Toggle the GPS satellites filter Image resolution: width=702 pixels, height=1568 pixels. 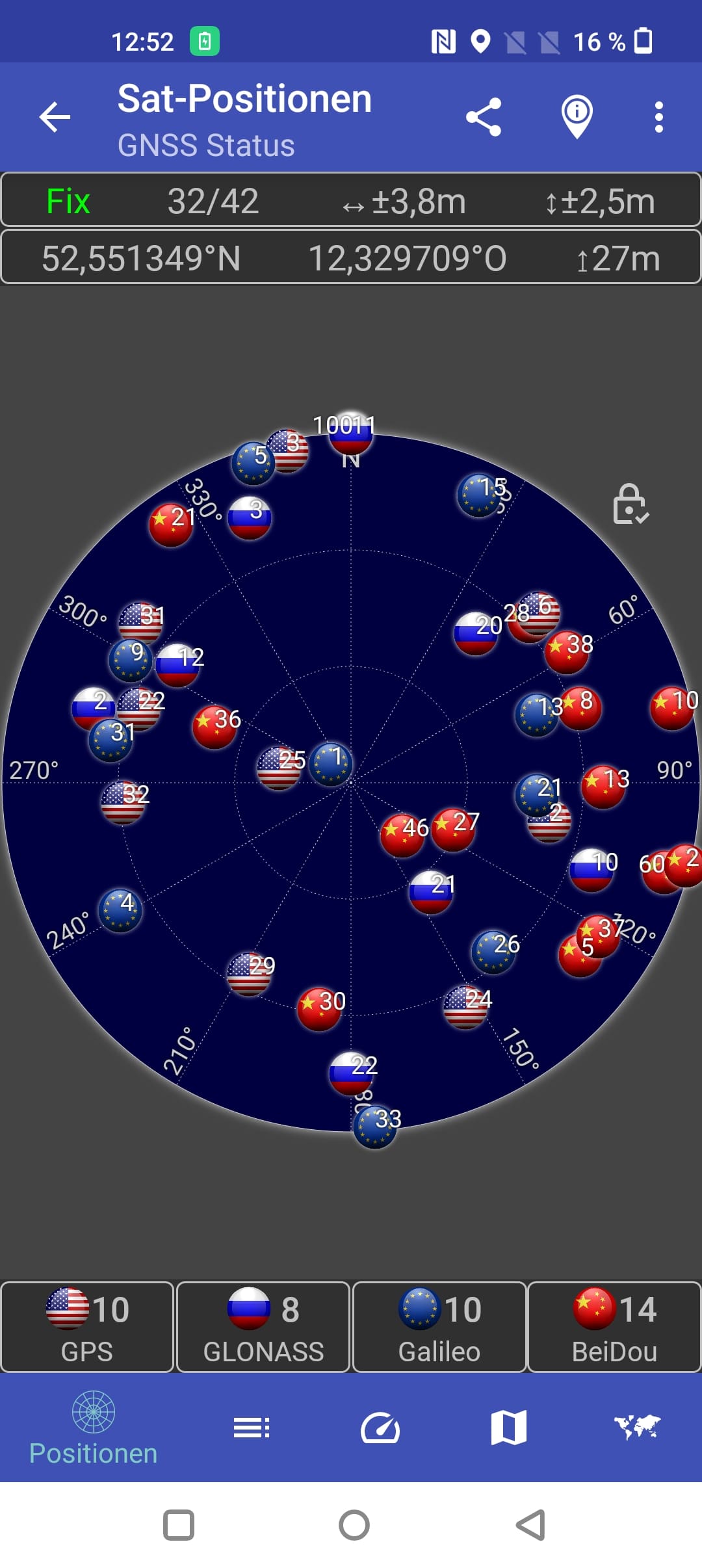coord(87,1327)
